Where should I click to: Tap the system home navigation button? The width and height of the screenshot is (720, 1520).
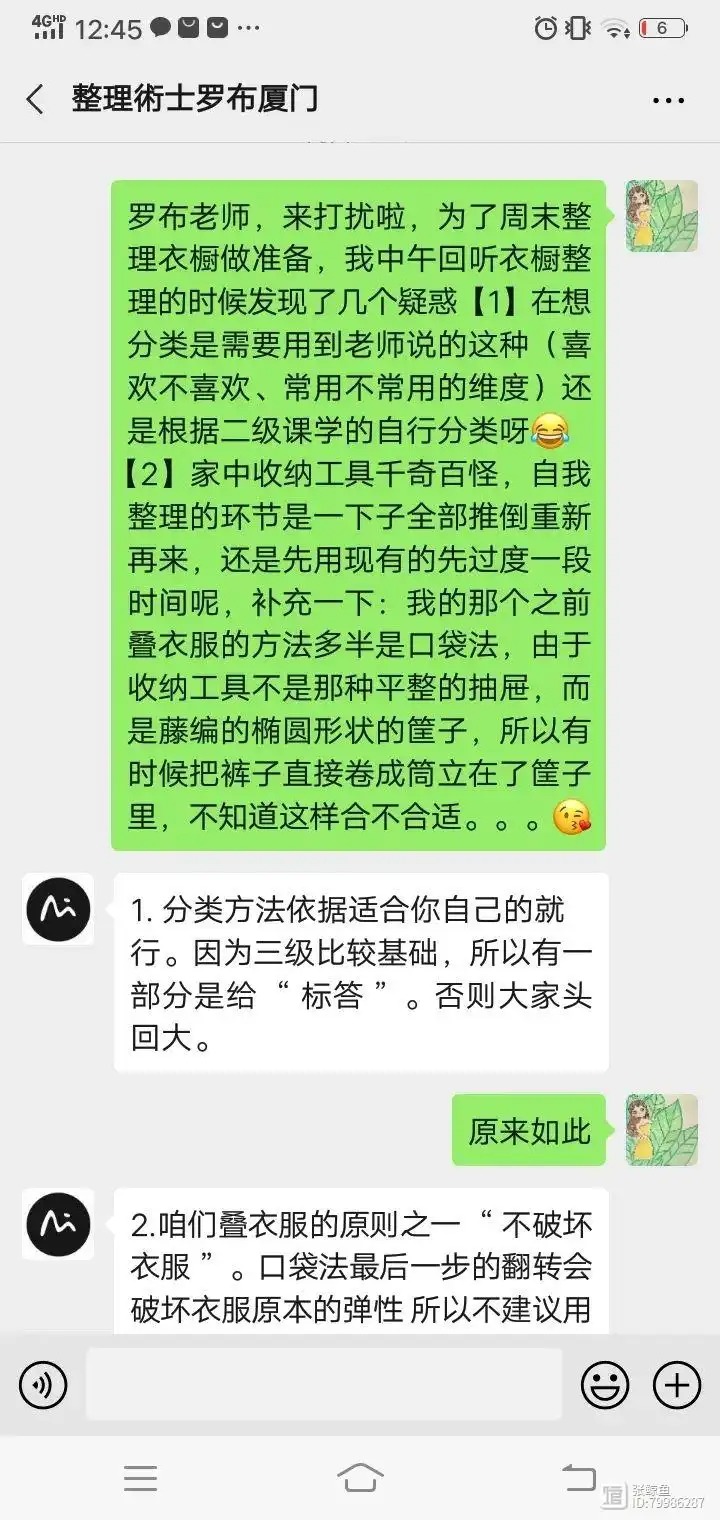click(360, 1476)
